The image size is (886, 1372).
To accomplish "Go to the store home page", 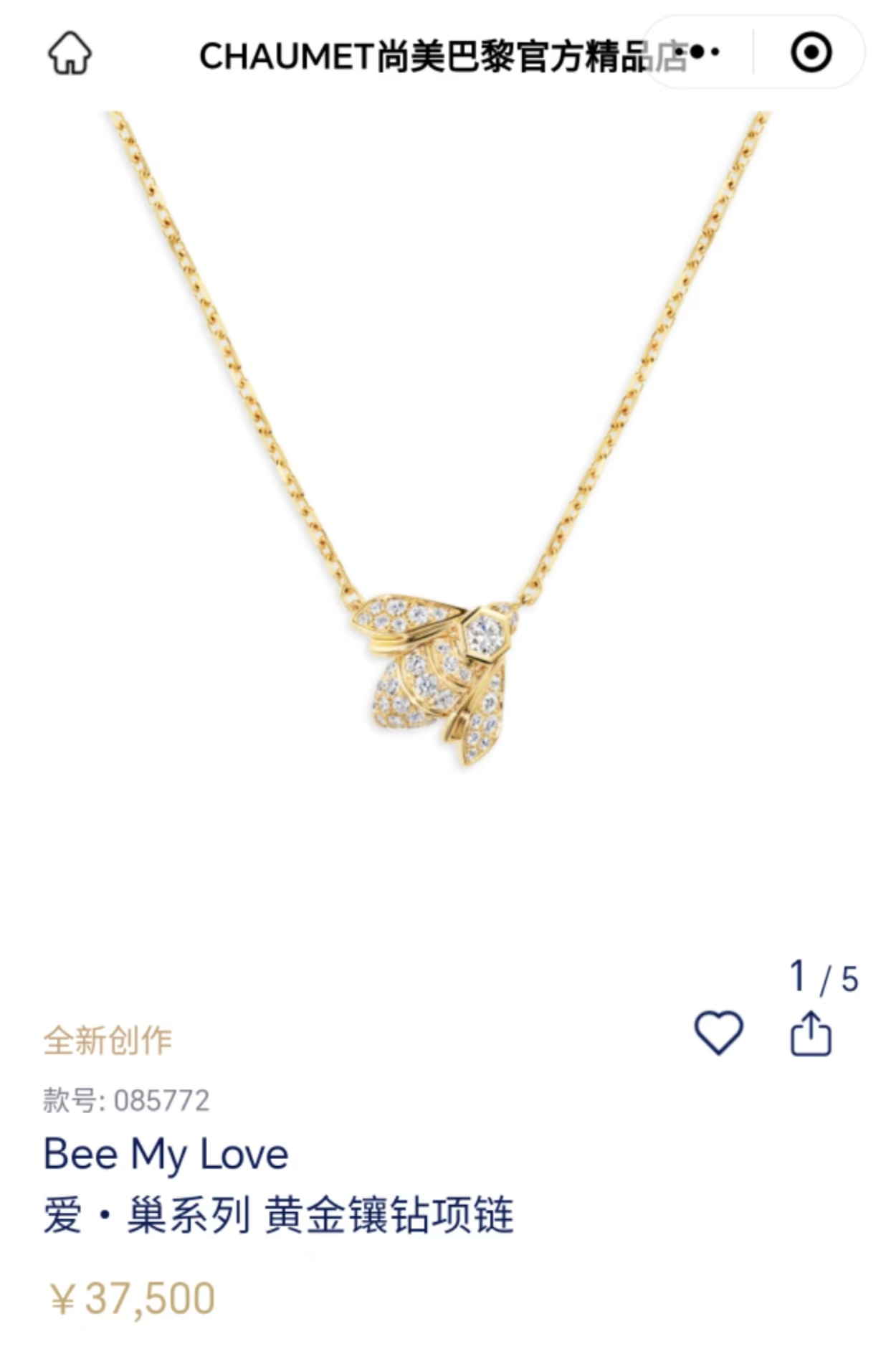I will tap(70, 53).
